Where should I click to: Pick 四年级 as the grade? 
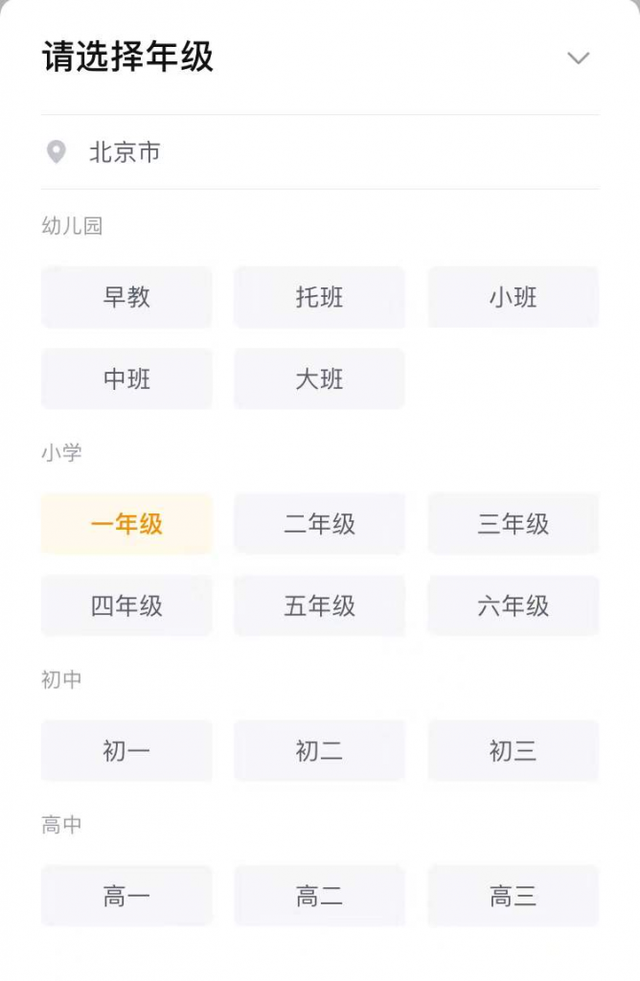tap(127, 606)
